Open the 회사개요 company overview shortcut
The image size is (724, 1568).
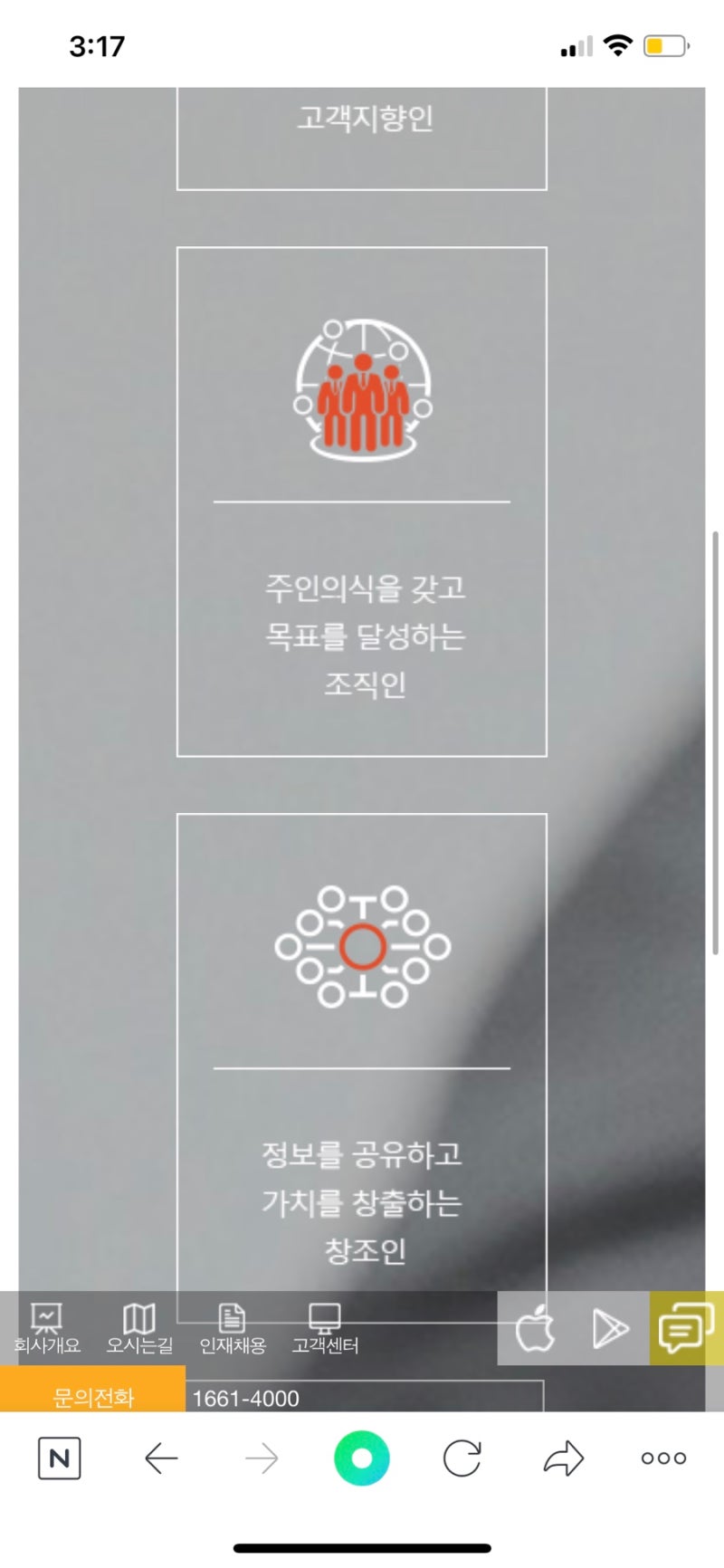coord(47,1328)
